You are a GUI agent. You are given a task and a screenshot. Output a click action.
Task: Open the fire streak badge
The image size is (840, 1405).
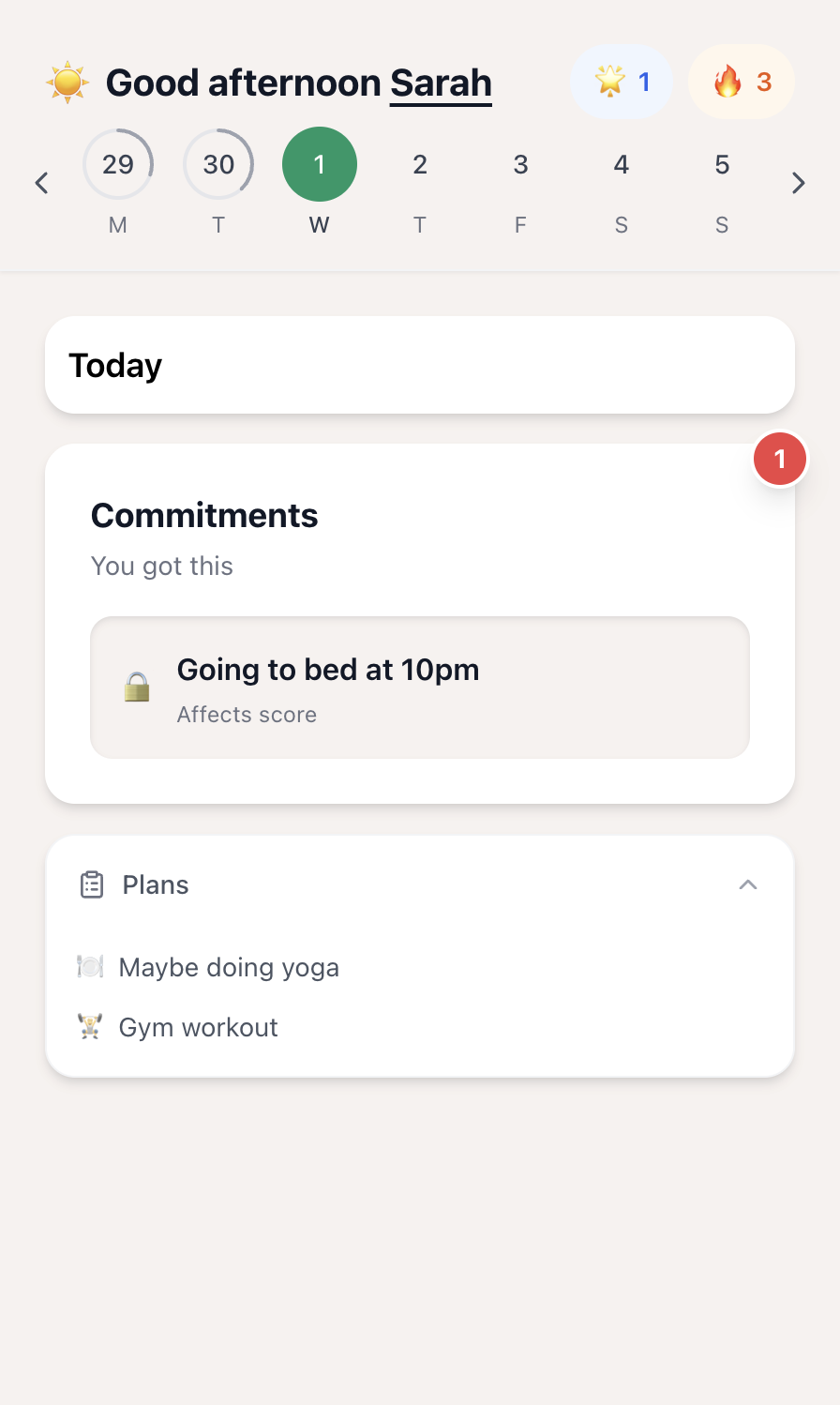pos(742,83)
